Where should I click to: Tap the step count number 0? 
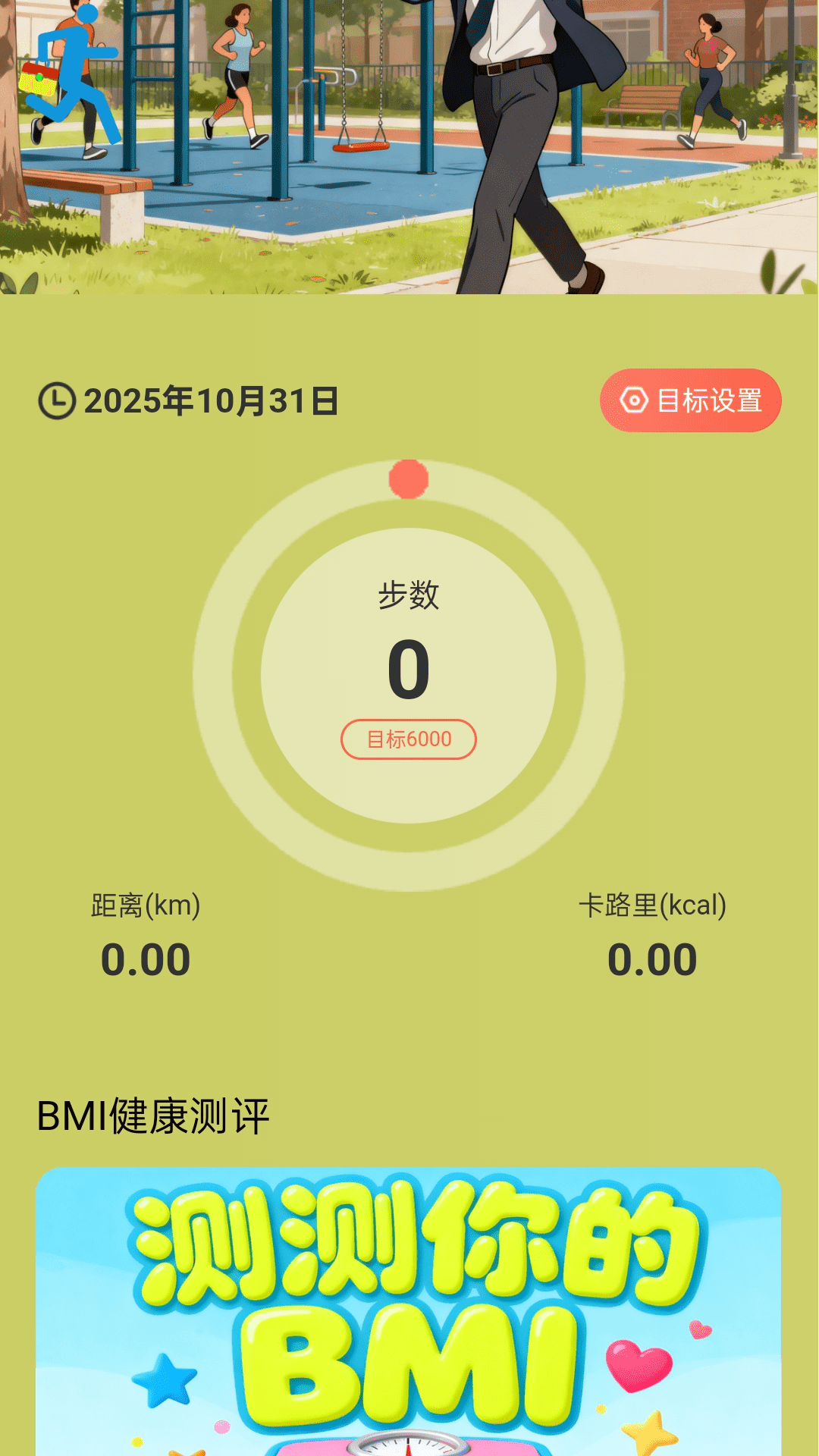[409, 667]
